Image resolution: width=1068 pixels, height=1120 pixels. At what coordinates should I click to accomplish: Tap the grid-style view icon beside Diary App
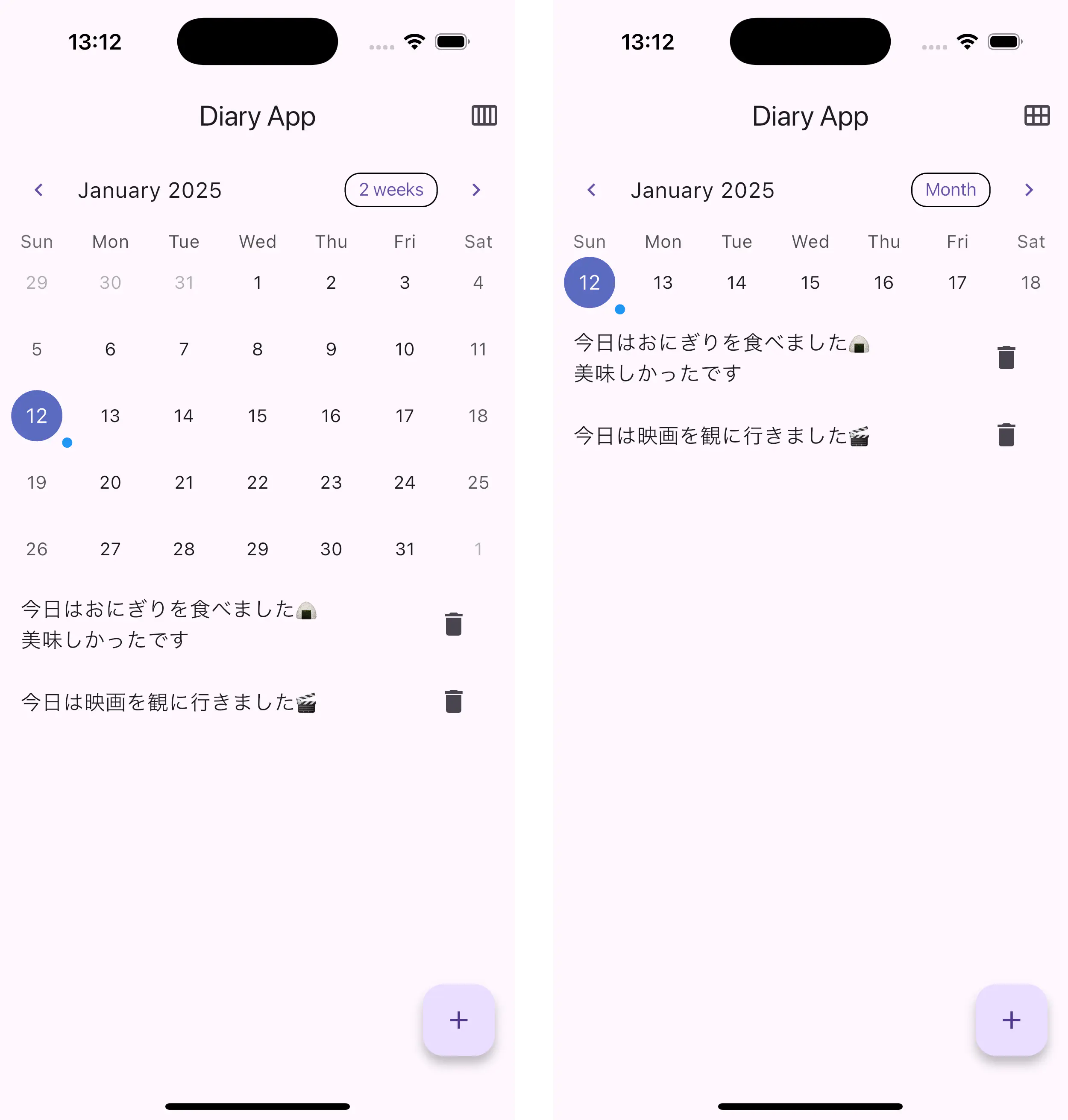pos(1036,115)
